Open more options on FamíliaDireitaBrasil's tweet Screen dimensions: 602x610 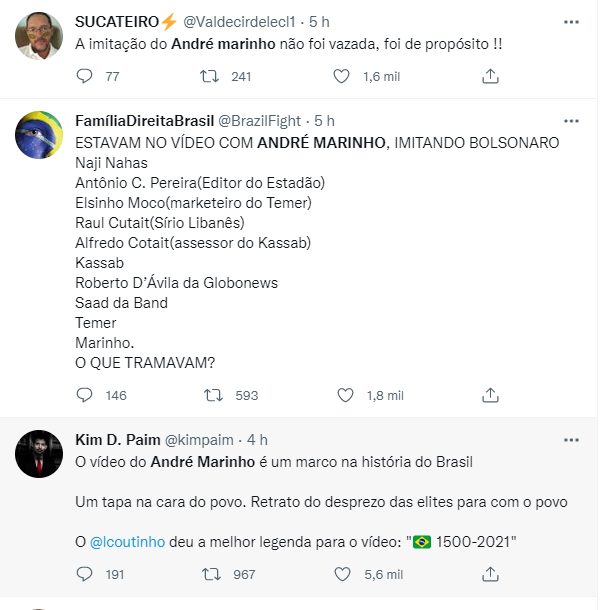(x=571, y=121)
